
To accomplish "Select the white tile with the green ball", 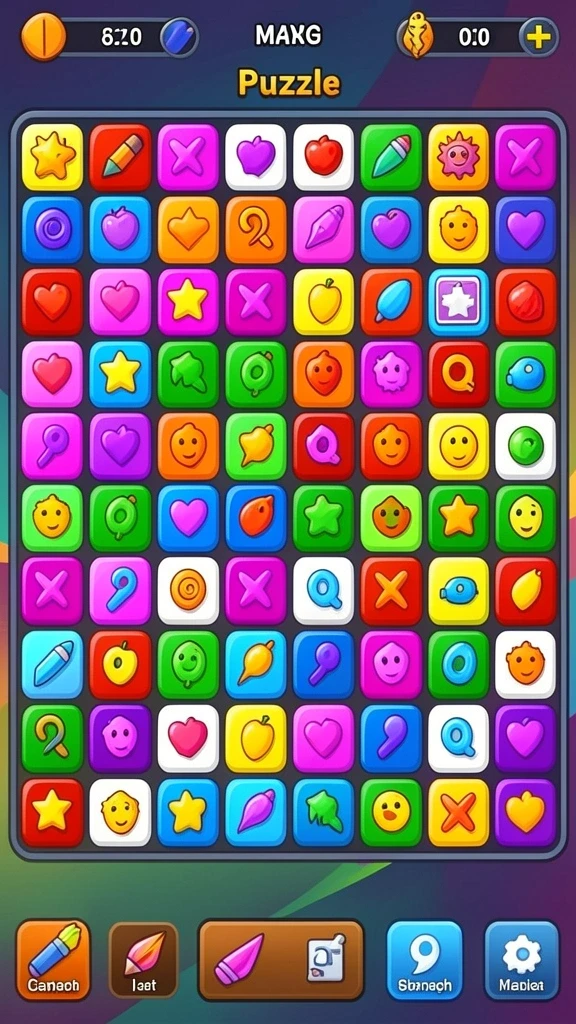I will 526,446.
